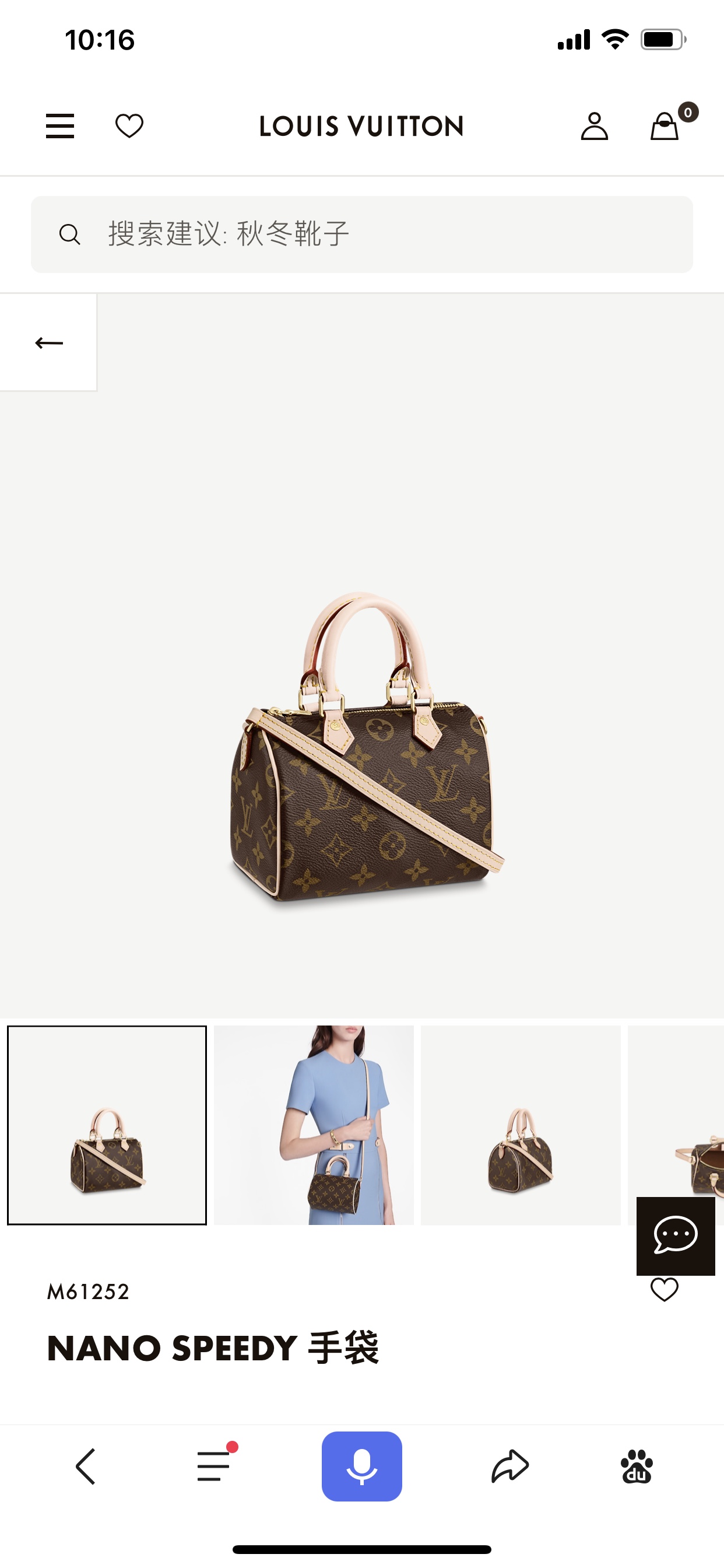
Task: Share this page
Action: (x=510, y=1466)
